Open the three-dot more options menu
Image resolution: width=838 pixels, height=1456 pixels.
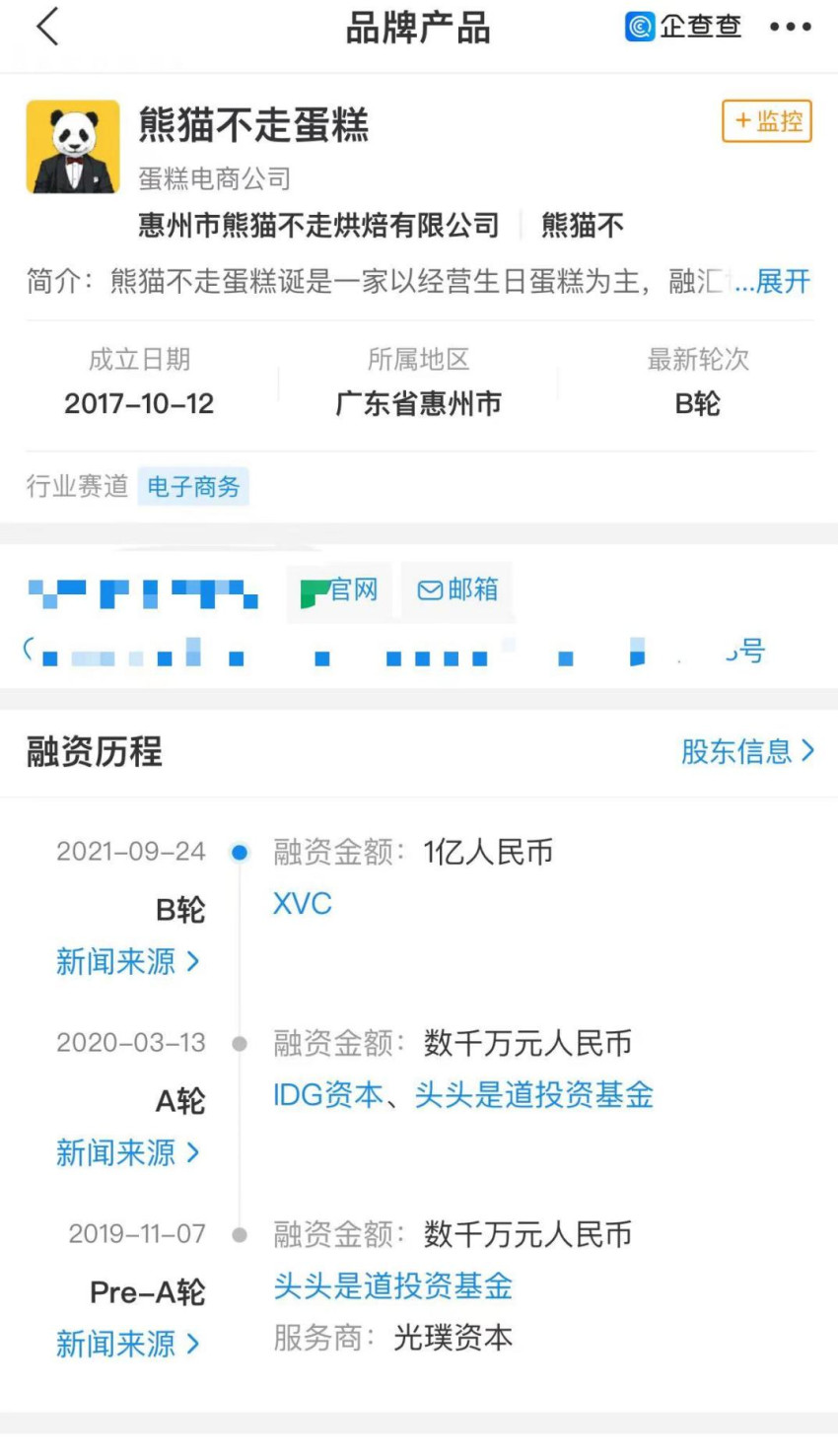click(791, 27)
